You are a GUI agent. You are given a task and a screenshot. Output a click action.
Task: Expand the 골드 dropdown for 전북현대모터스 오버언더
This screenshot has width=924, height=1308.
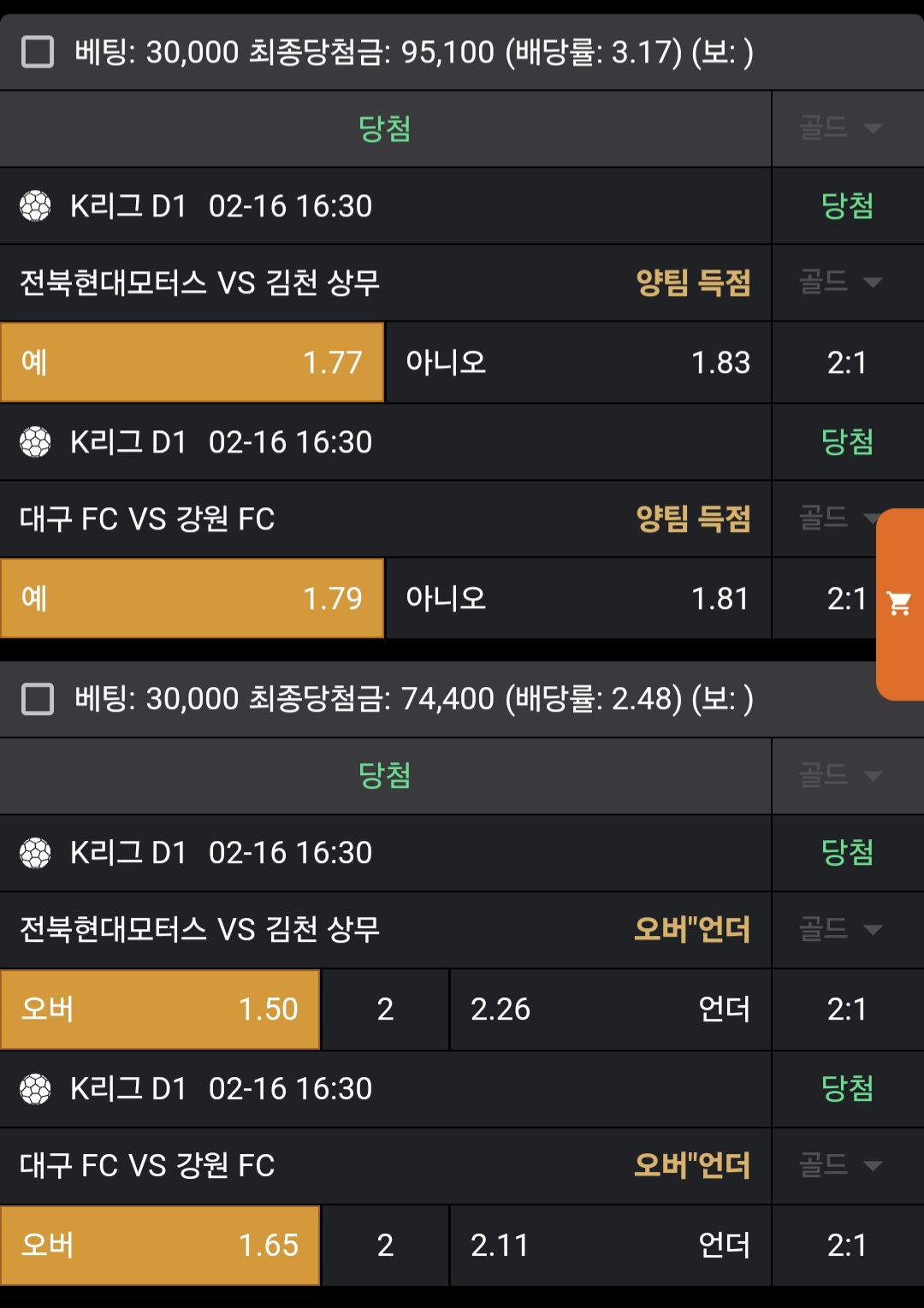coord(840,929)
